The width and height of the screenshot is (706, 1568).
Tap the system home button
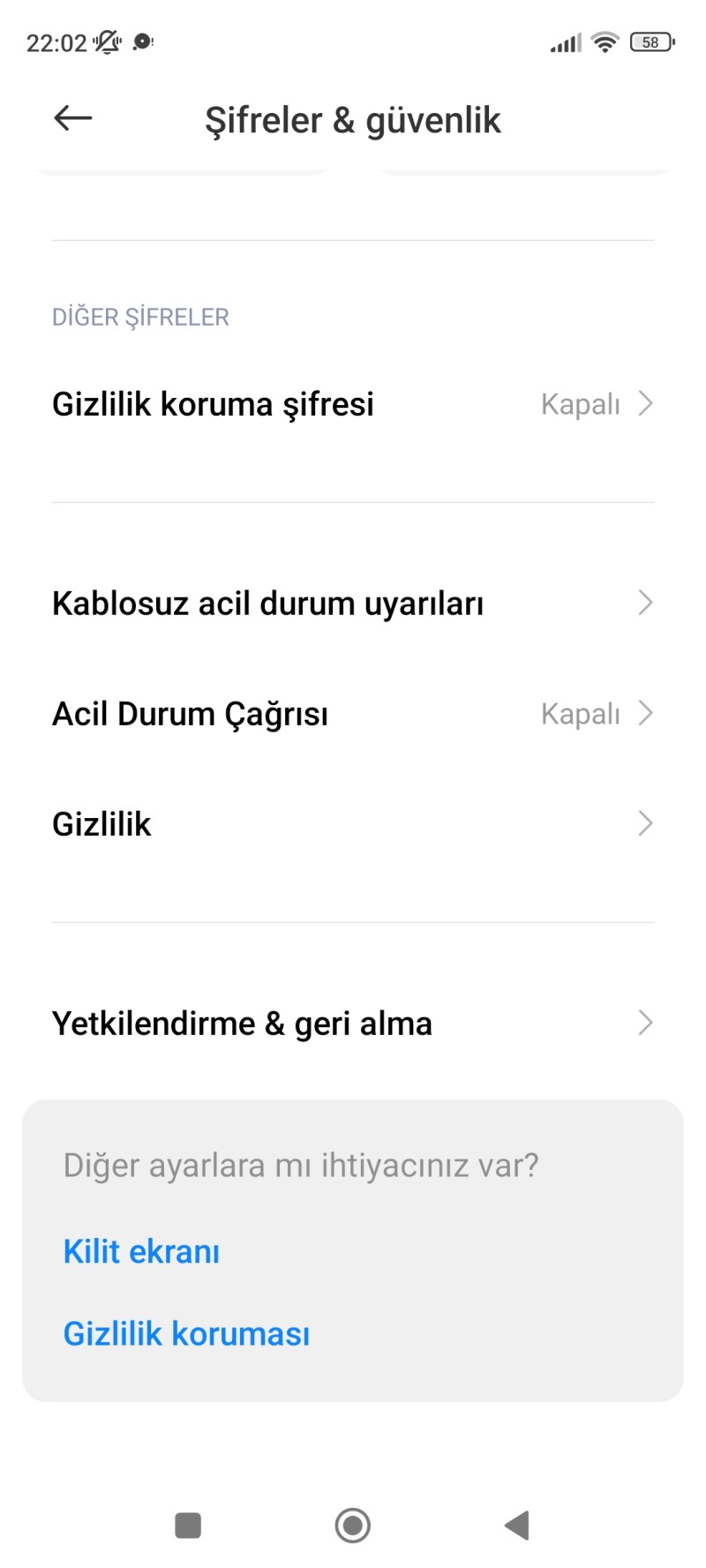[x=353, y=1525]
